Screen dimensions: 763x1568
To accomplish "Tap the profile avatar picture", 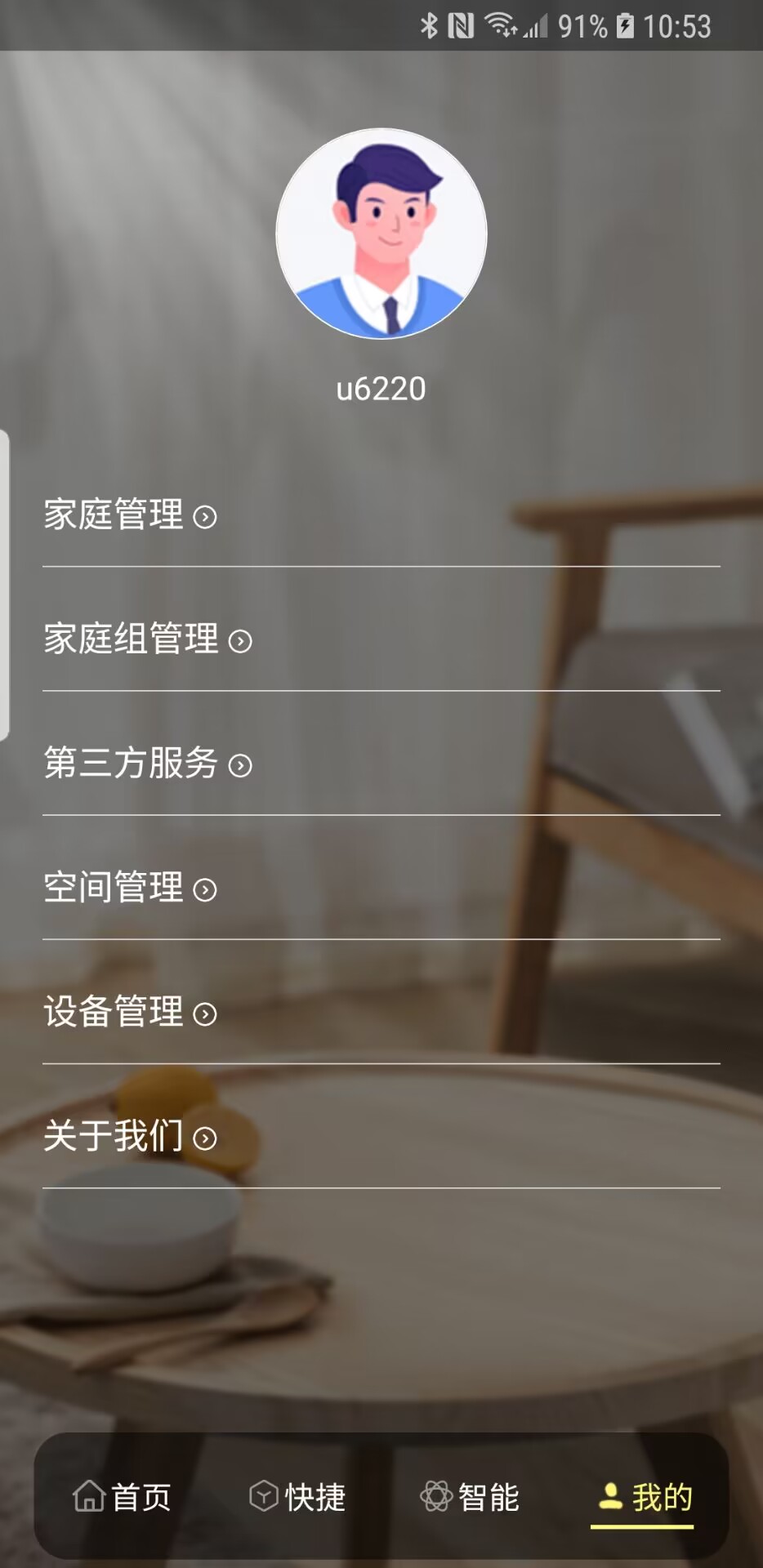I will [x=381, y=234].
